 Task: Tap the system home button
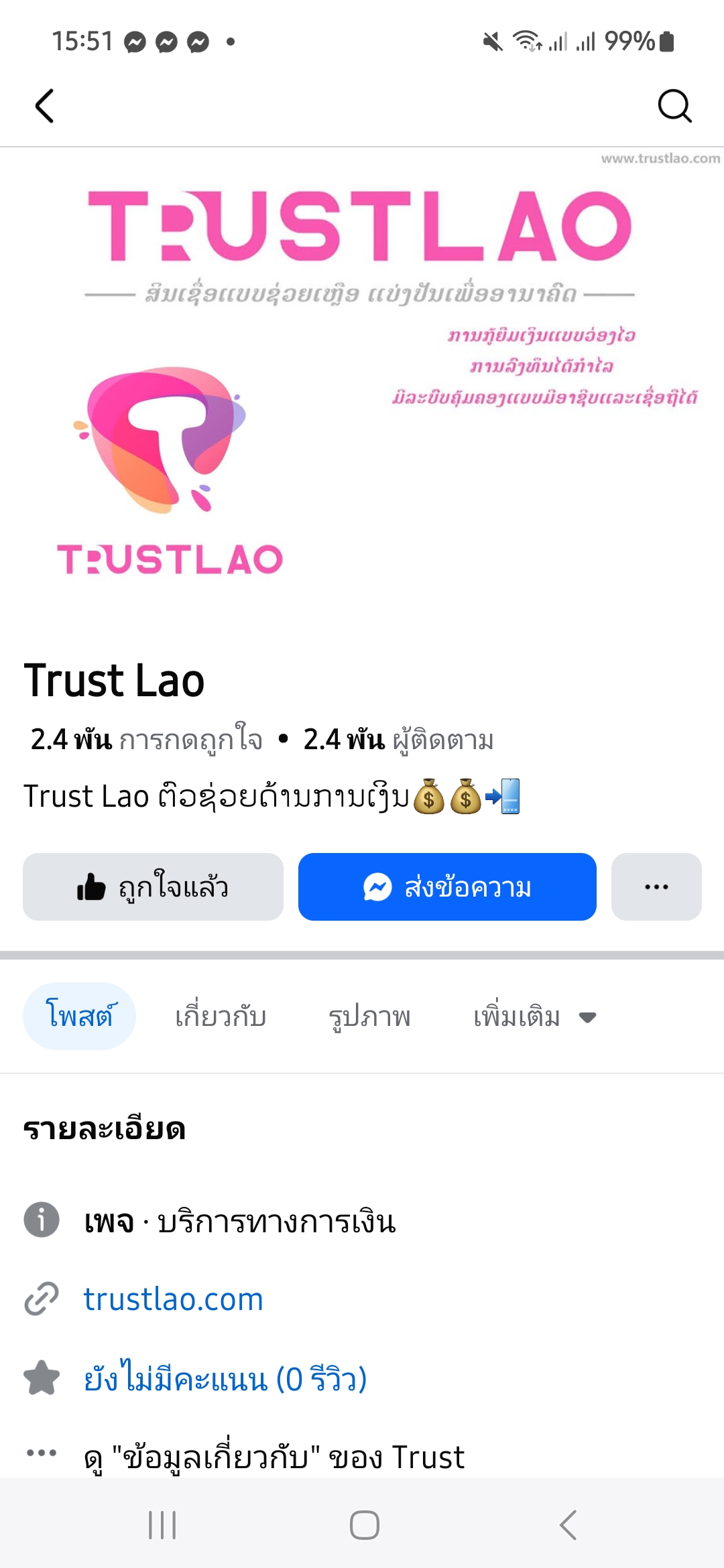pyautogui.click(x=364, y=1525)
